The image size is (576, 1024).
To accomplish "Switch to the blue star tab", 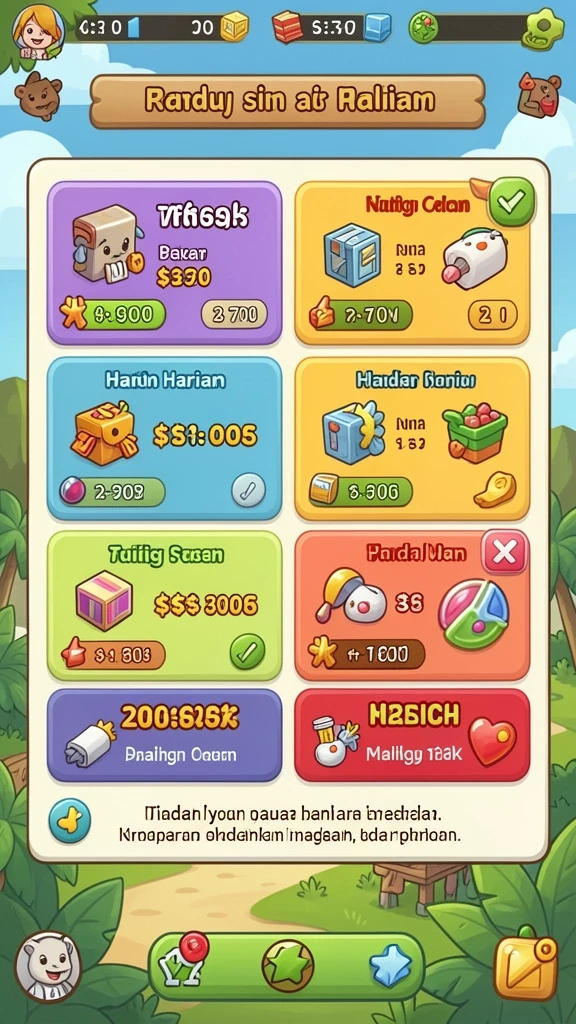I will pyautogui.click(x=391, y=965).
